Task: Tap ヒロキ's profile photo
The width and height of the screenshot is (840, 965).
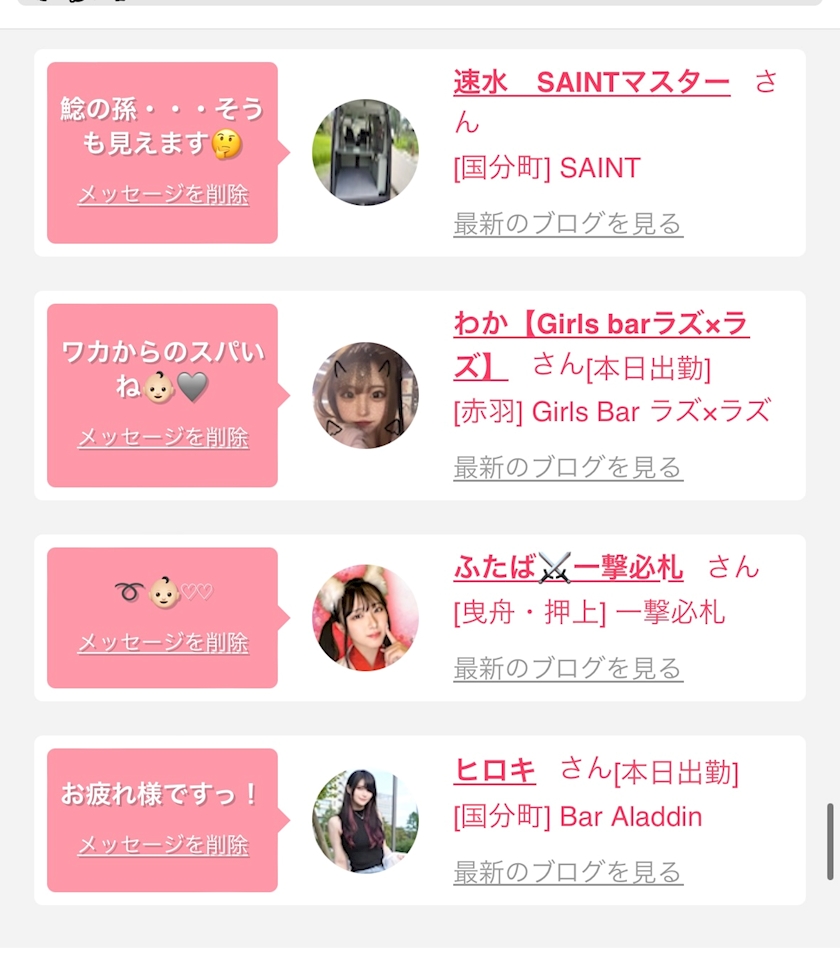Action: pyautogui.click(x=365, y=820)
